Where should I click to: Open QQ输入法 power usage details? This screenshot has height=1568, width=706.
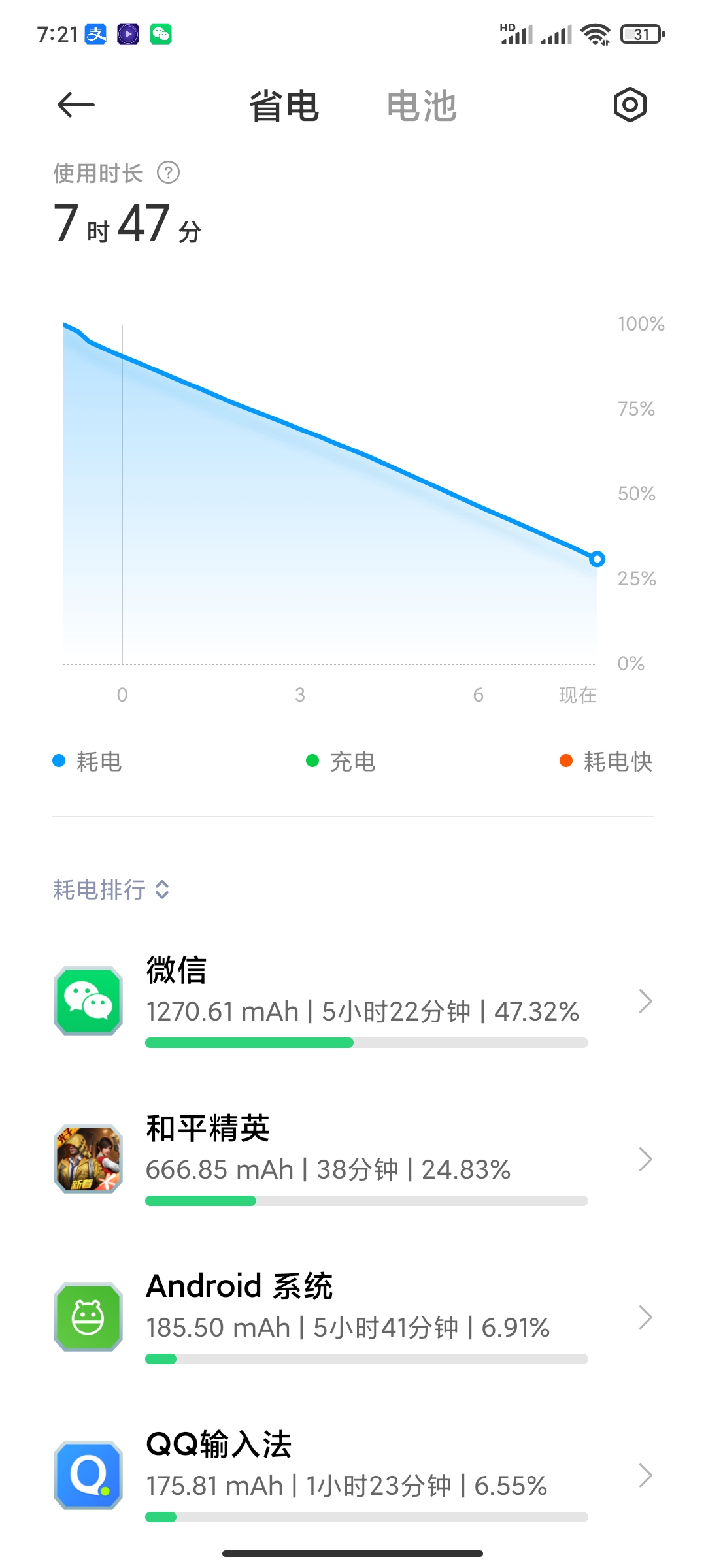[353, 1475]
